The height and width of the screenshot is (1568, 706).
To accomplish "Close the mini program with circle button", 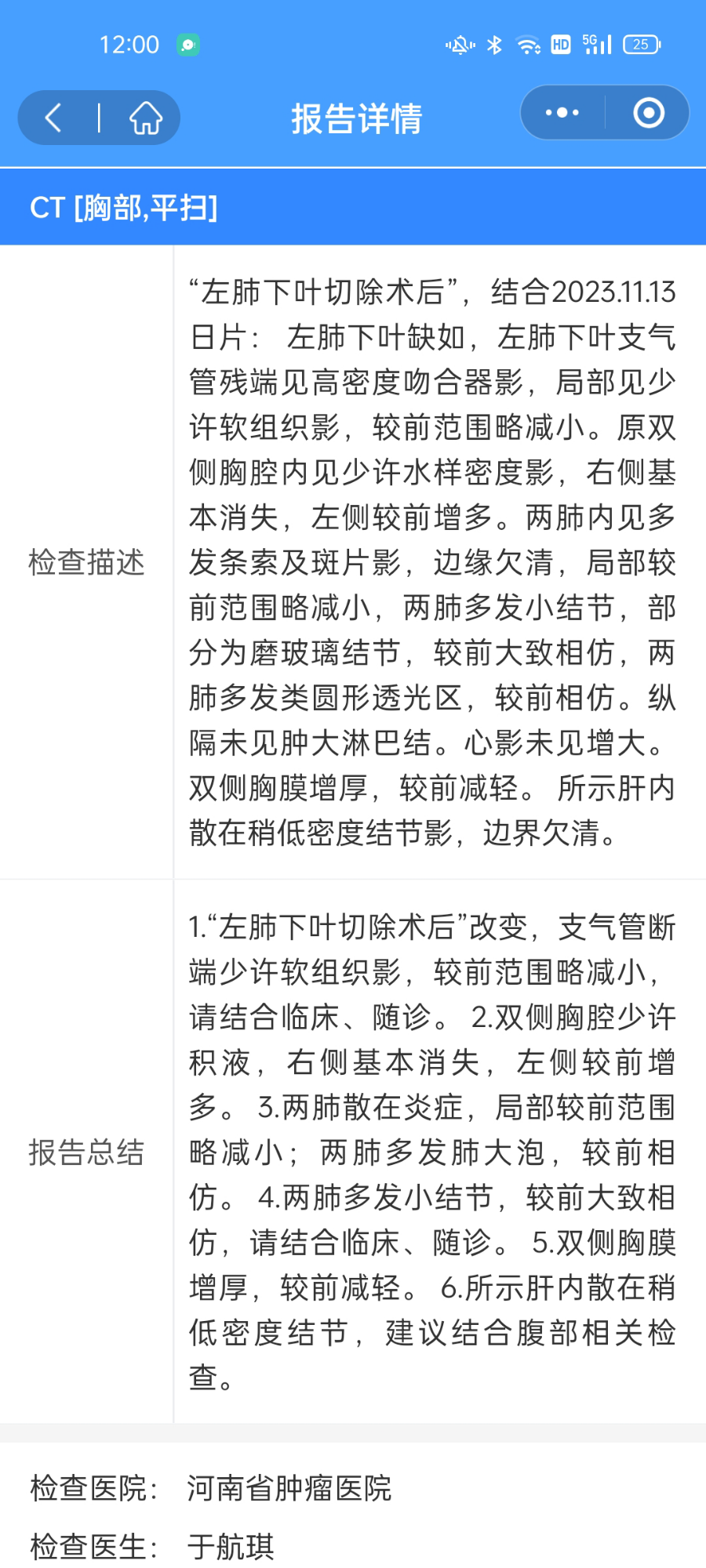I will (649, 113).
